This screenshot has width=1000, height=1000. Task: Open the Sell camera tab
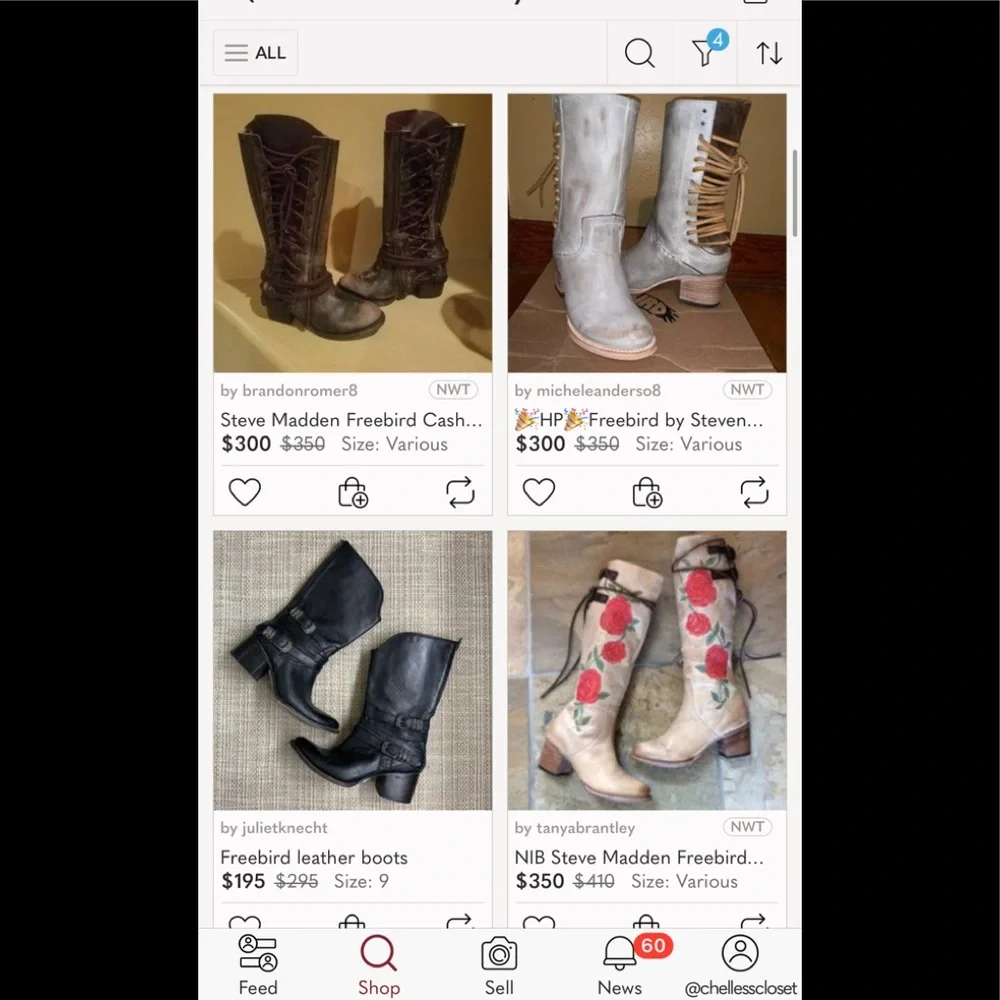pyautogui.click(x=499, y=966)
